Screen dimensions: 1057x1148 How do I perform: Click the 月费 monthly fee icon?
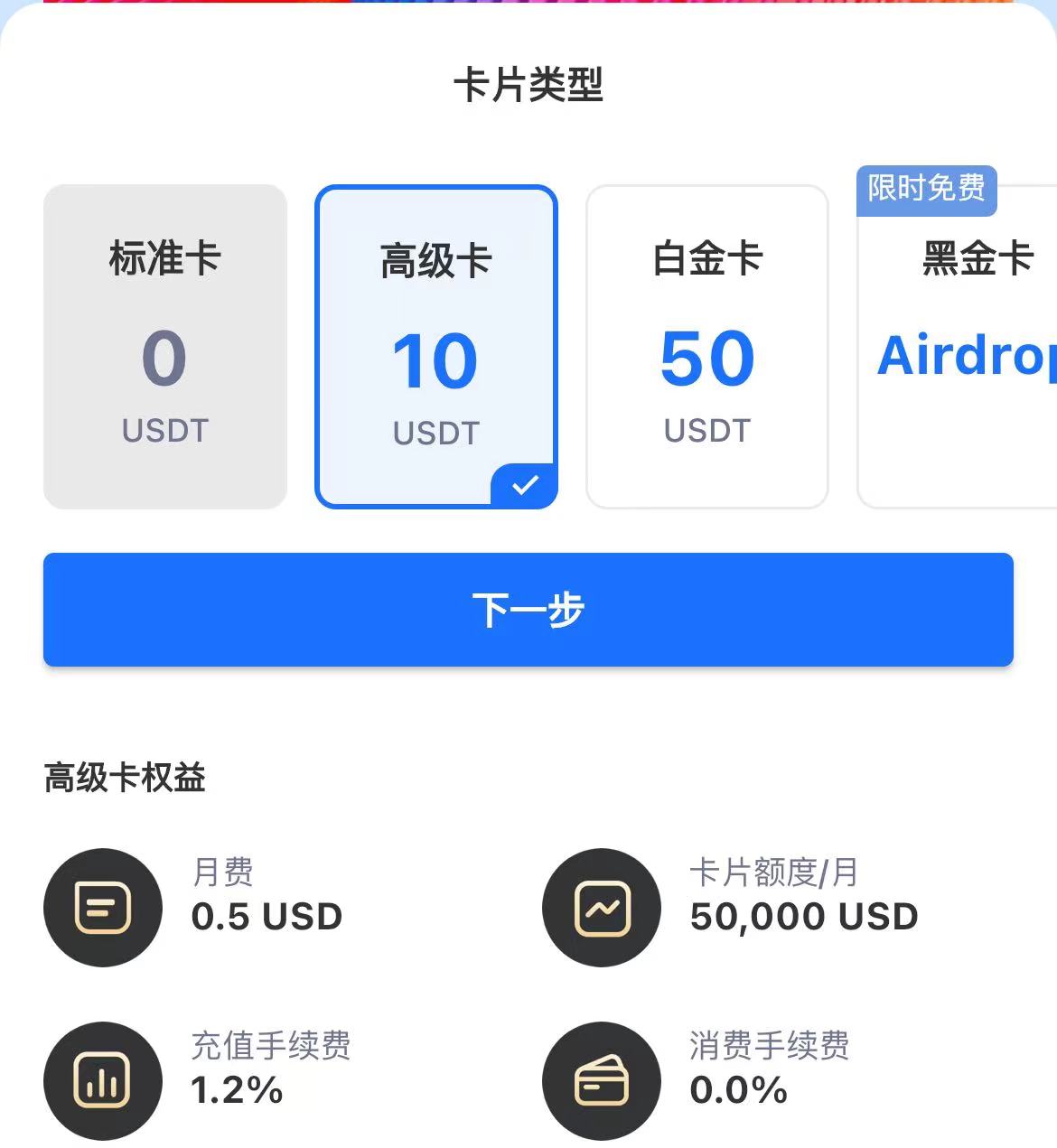(102, 907)
